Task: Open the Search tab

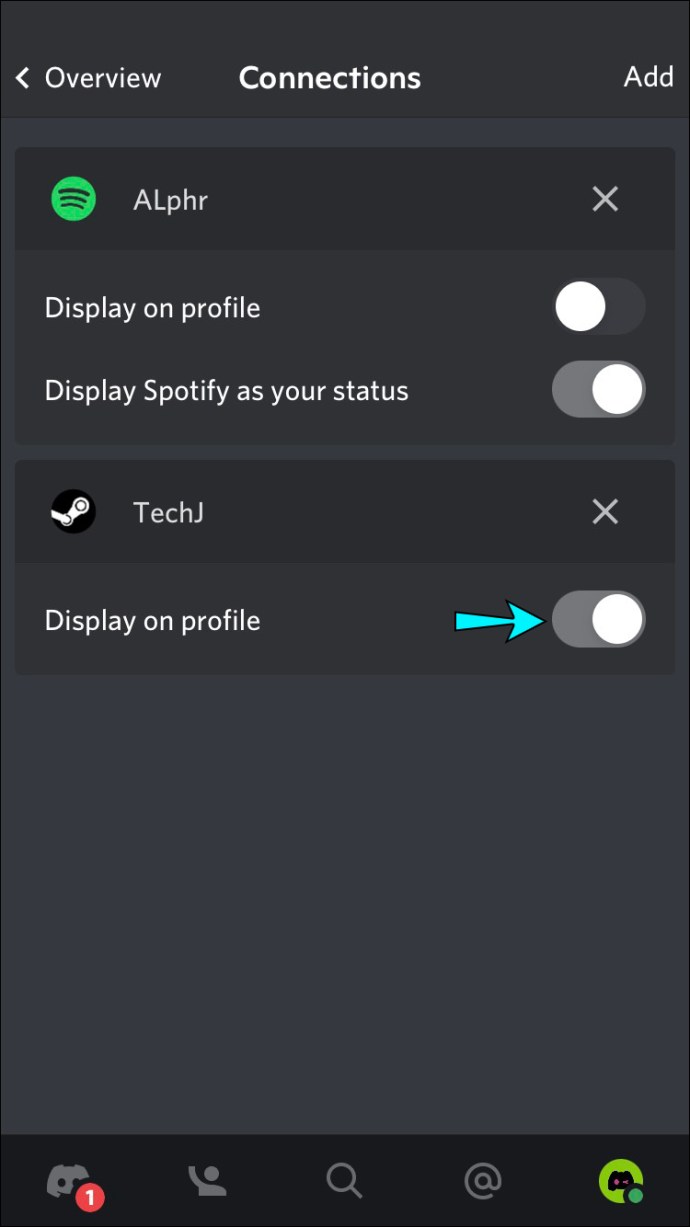Action: pyautogui.click(x=344, y=1182)
